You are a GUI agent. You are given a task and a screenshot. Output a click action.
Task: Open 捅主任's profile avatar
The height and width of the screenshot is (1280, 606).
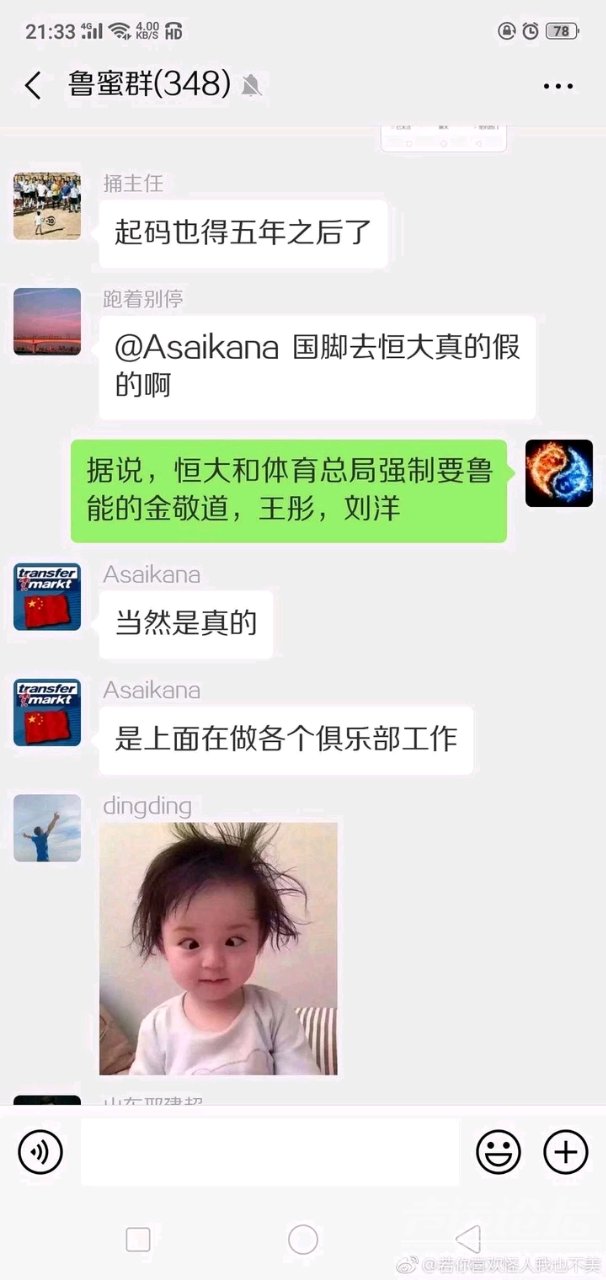click(x=47, y=206)
